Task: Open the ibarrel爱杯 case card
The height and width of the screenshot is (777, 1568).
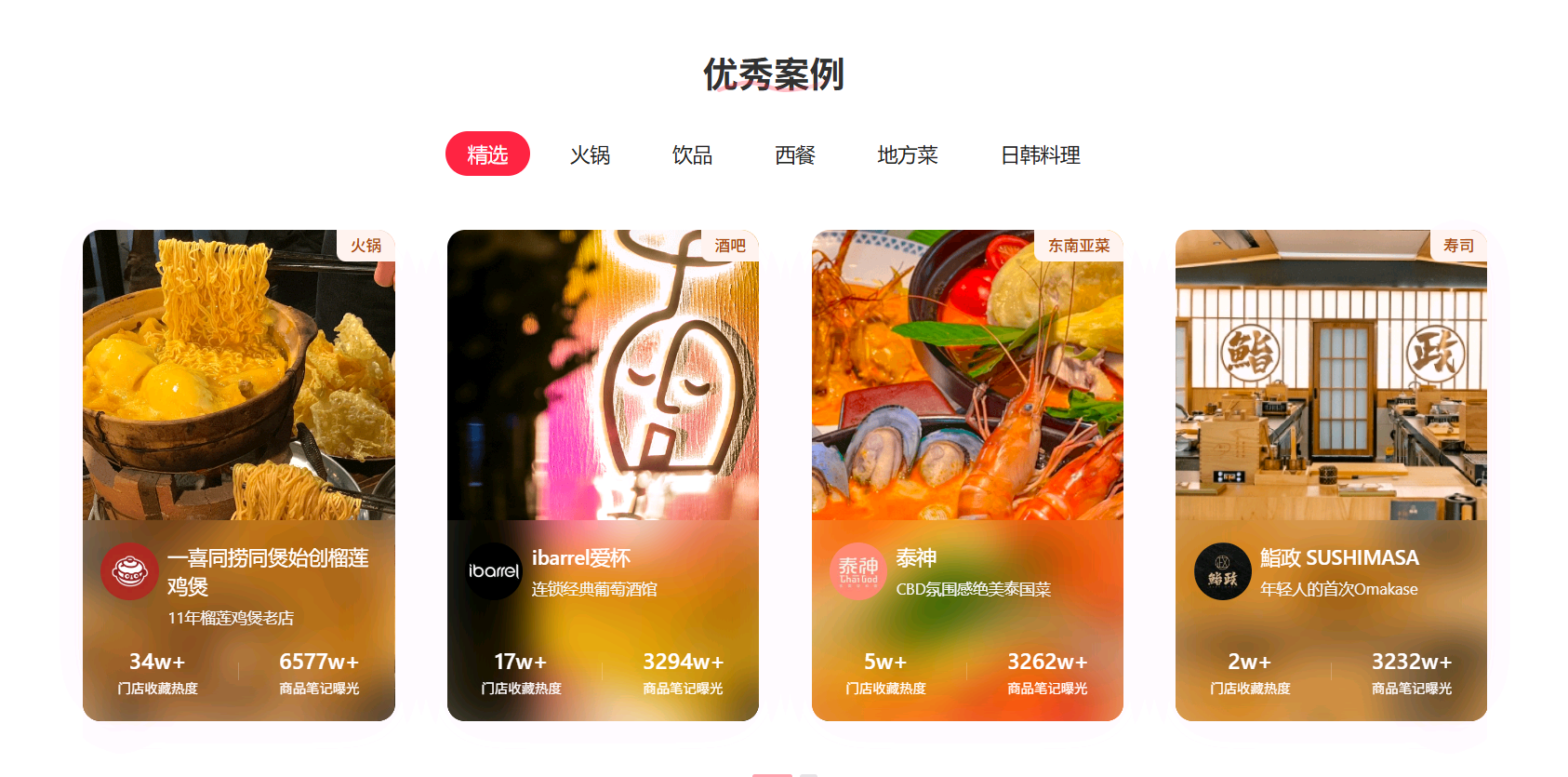Action: 603,475
